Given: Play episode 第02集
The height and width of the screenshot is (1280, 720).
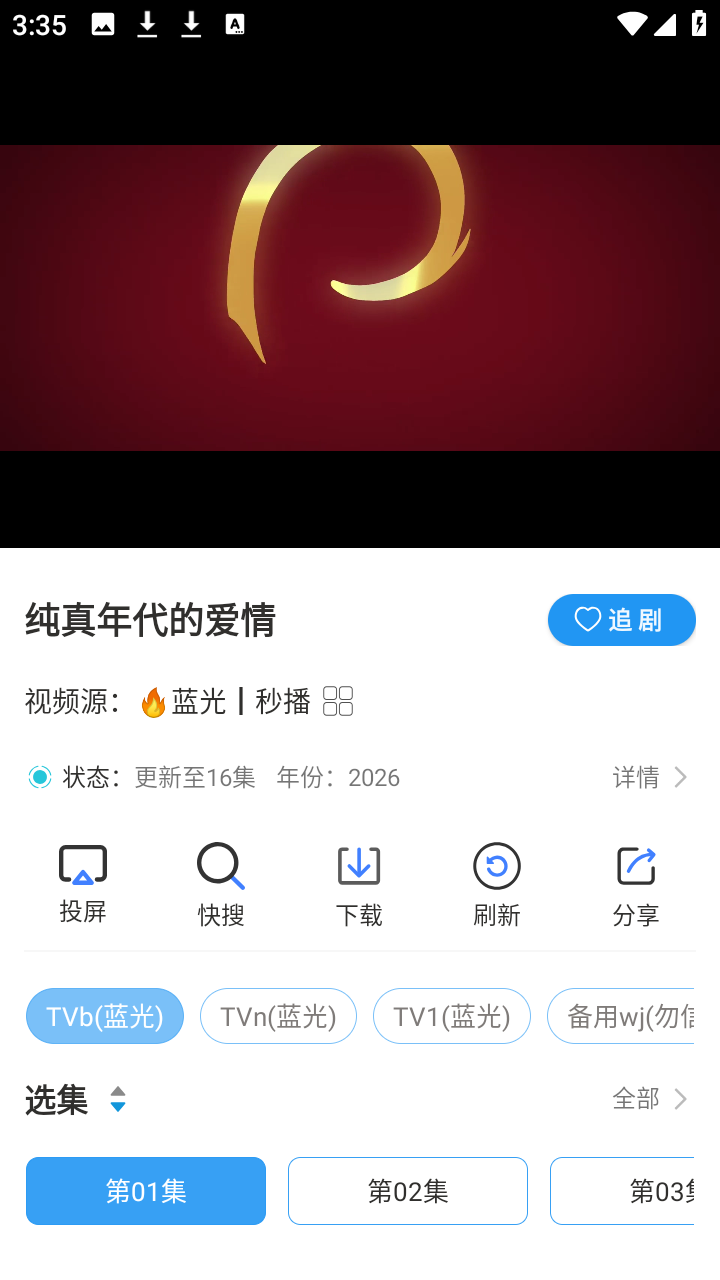Looking at the screenshot, I should [407, 1190].
